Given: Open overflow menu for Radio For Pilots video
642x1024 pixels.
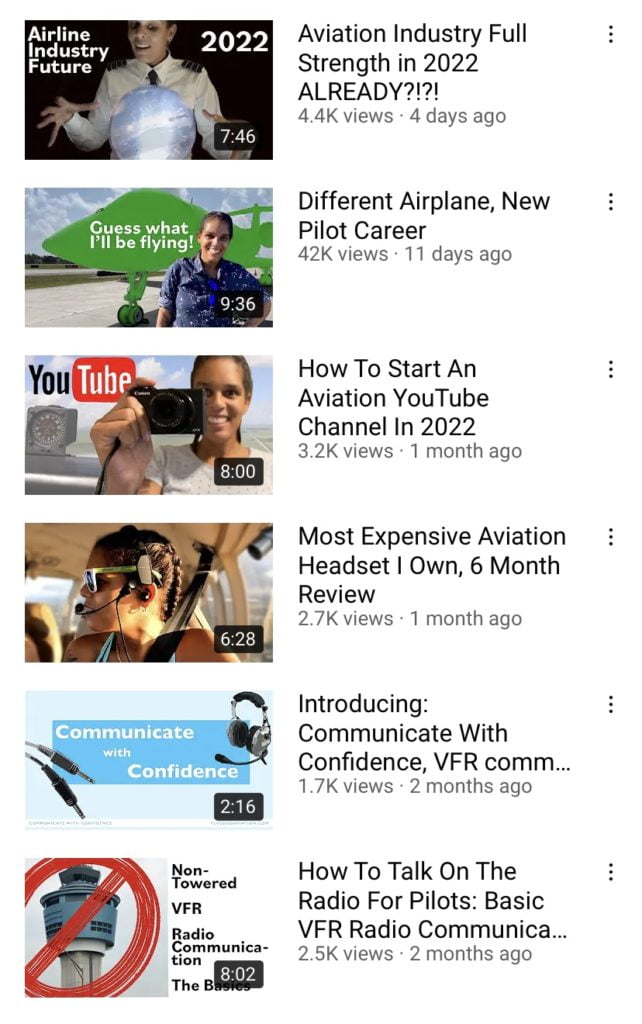Looking at the screenshot, I should click(x=610, y=872).
